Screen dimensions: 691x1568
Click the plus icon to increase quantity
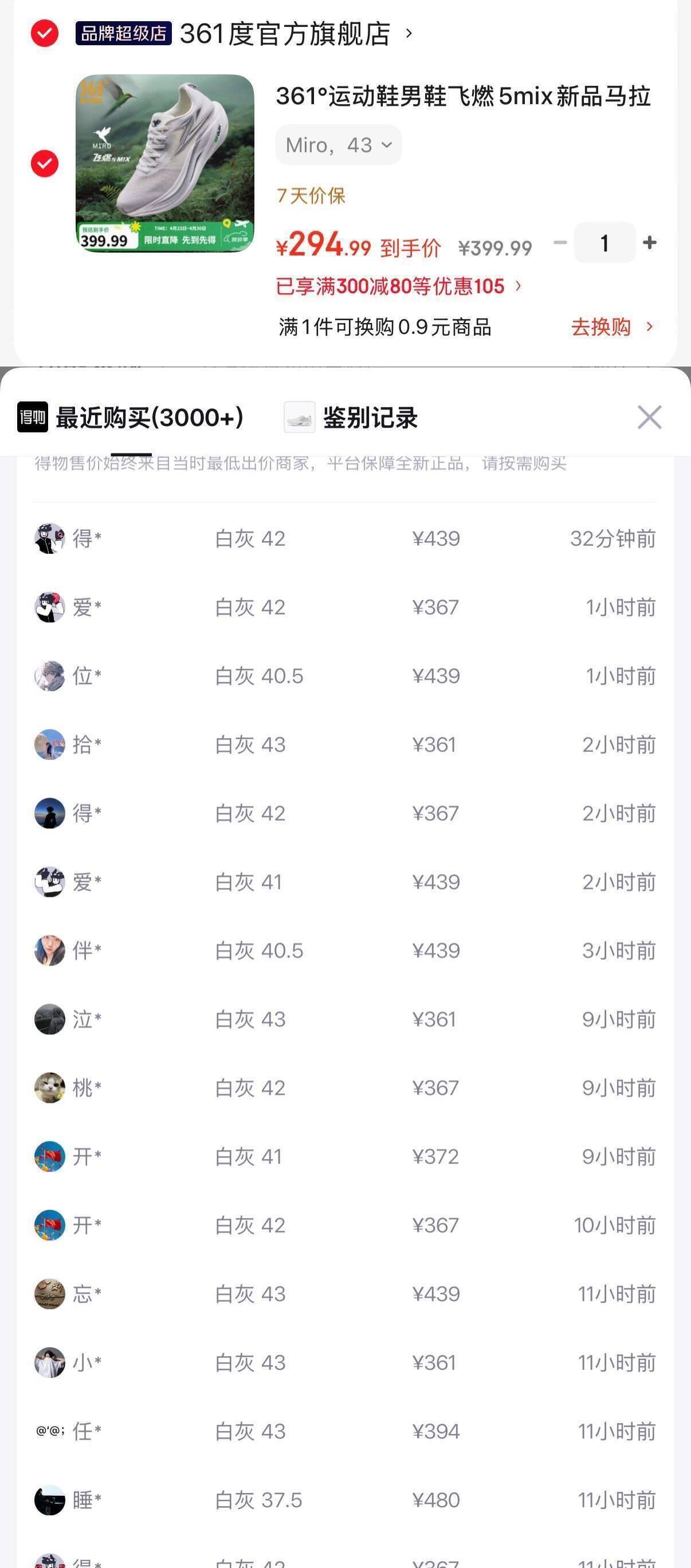[649, 242]
